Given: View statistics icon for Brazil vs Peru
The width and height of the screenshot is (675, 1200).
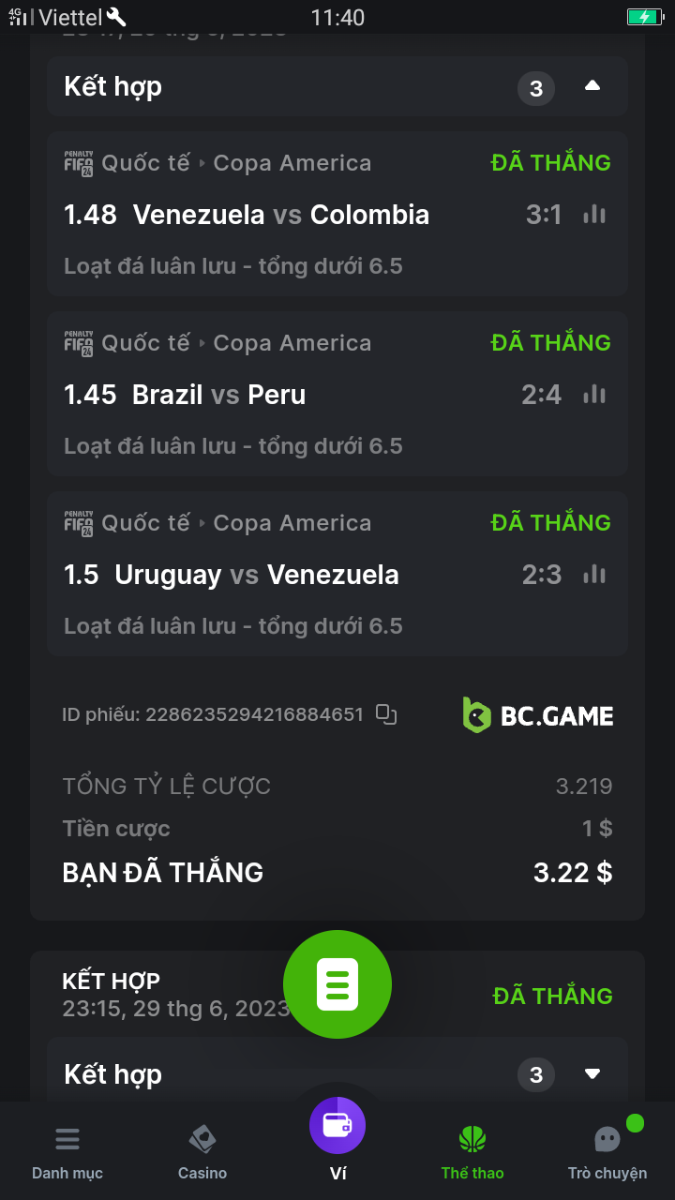Looking at the screenshot, I should [595, 394].
